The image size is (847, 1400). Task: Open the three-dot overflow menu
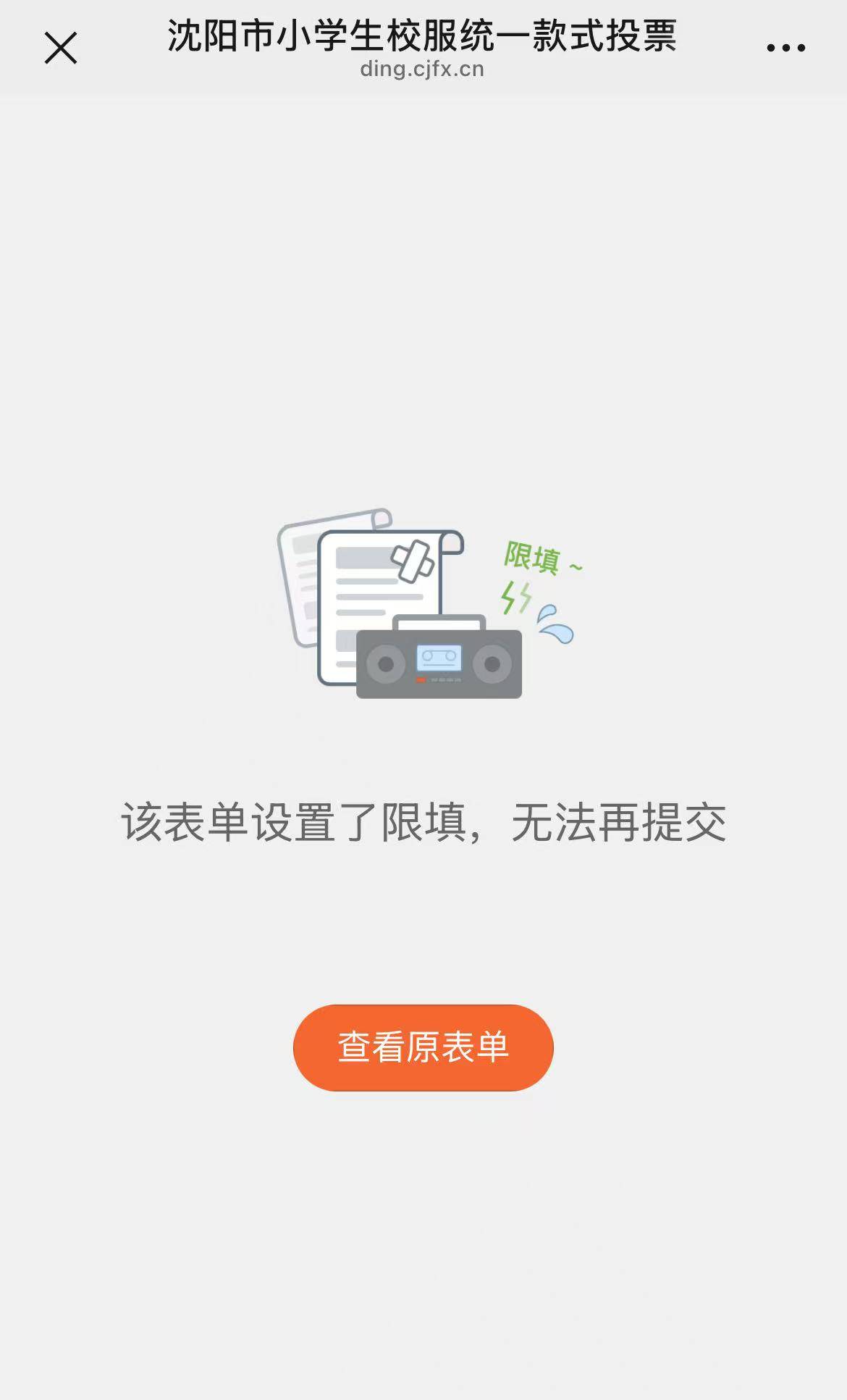click(x=785, y=49)
